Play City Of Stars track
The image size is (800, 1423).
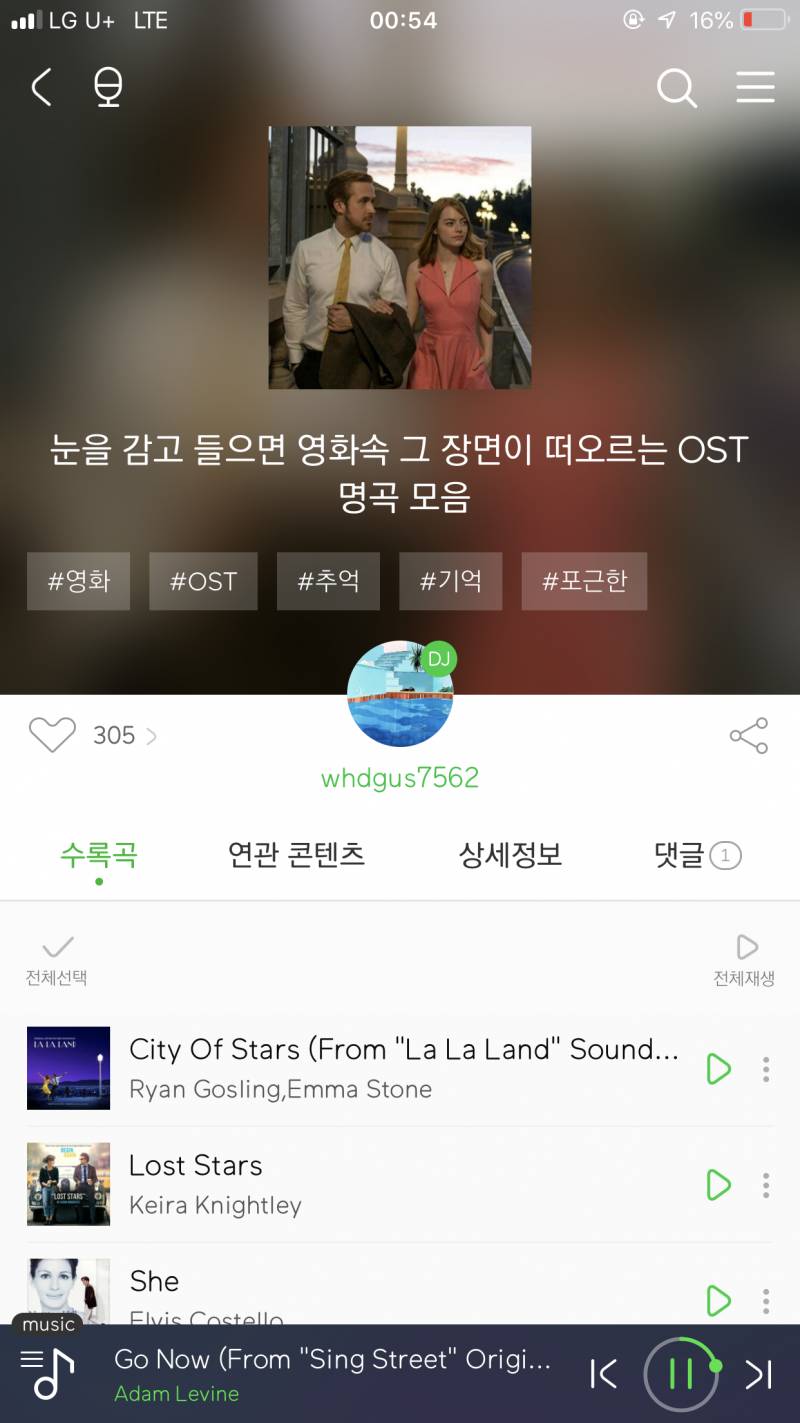click(718, 1069)
